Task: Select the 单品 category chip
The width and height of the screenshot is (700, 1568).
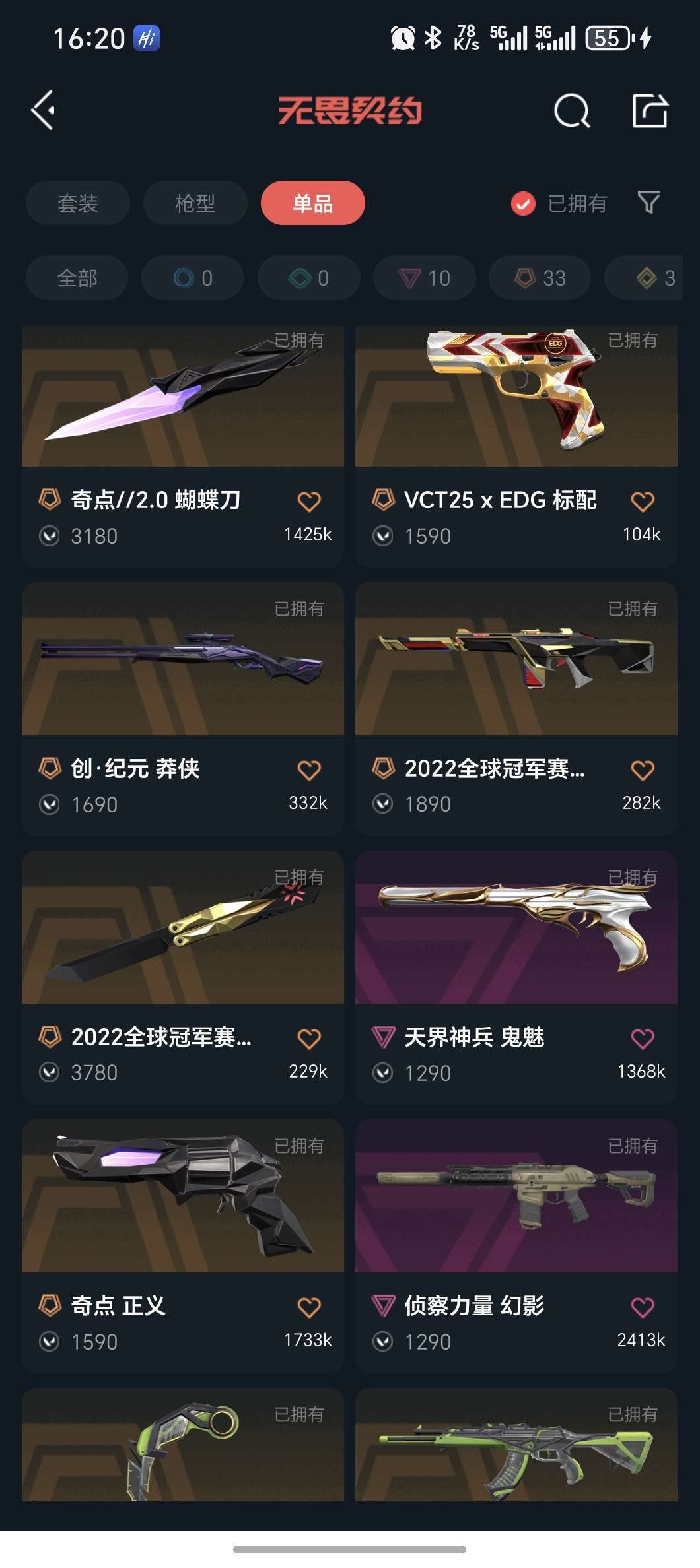Action: pyautogui.click(x=312, y=203)
